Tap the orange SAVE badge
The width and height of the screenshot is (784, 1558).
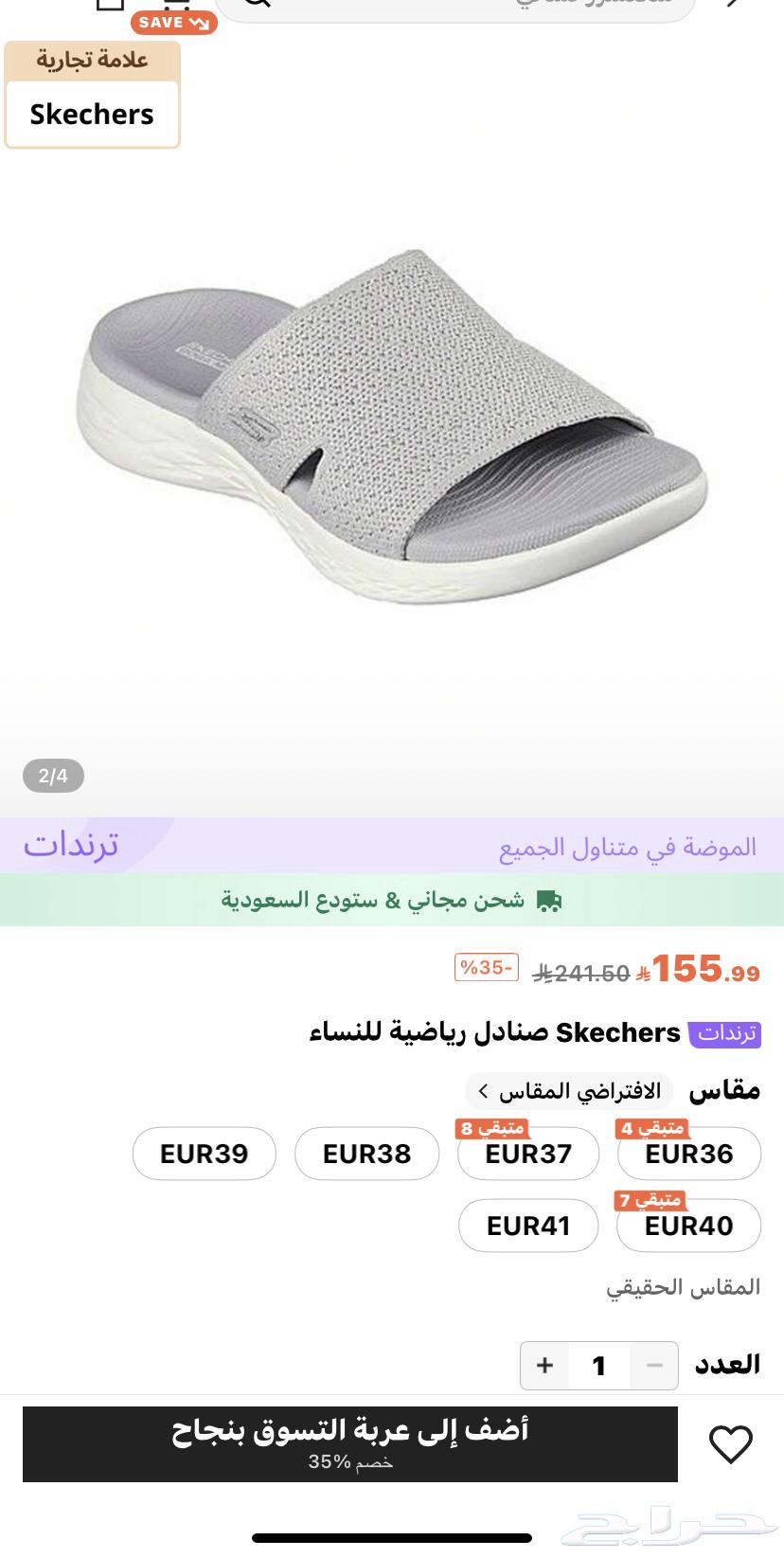pyautogui.click(x=174, y=22)
